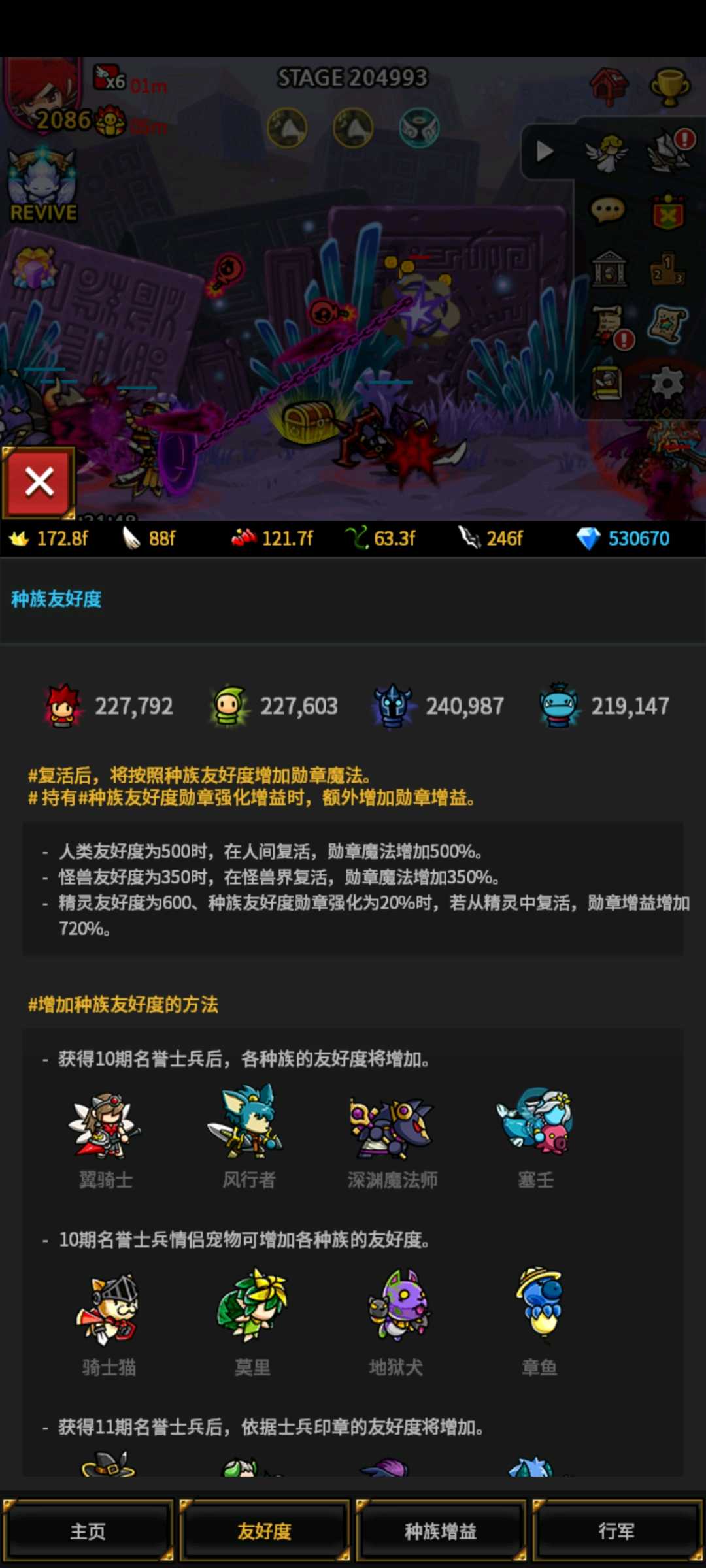Open the angel icon
This screenshot has height=1568, width=706.
click(607, 153)
